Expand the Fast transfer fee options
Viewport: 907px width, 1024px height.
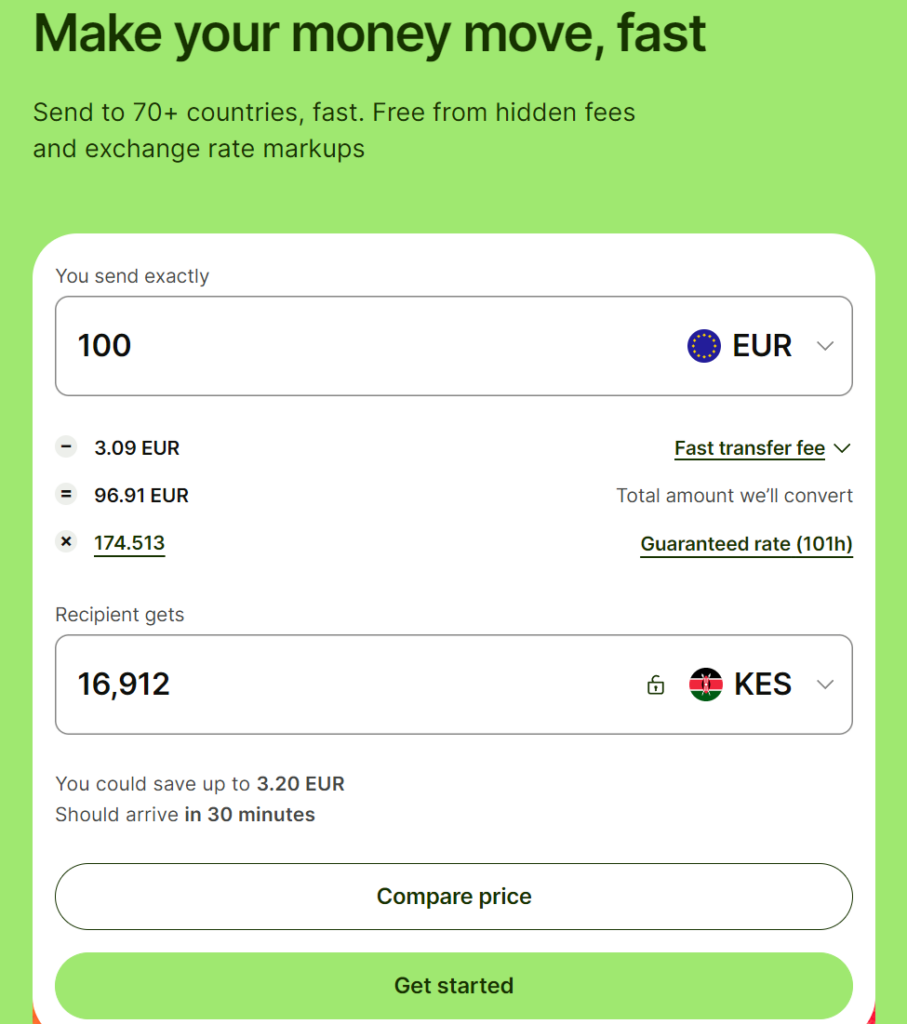[762, 448]
